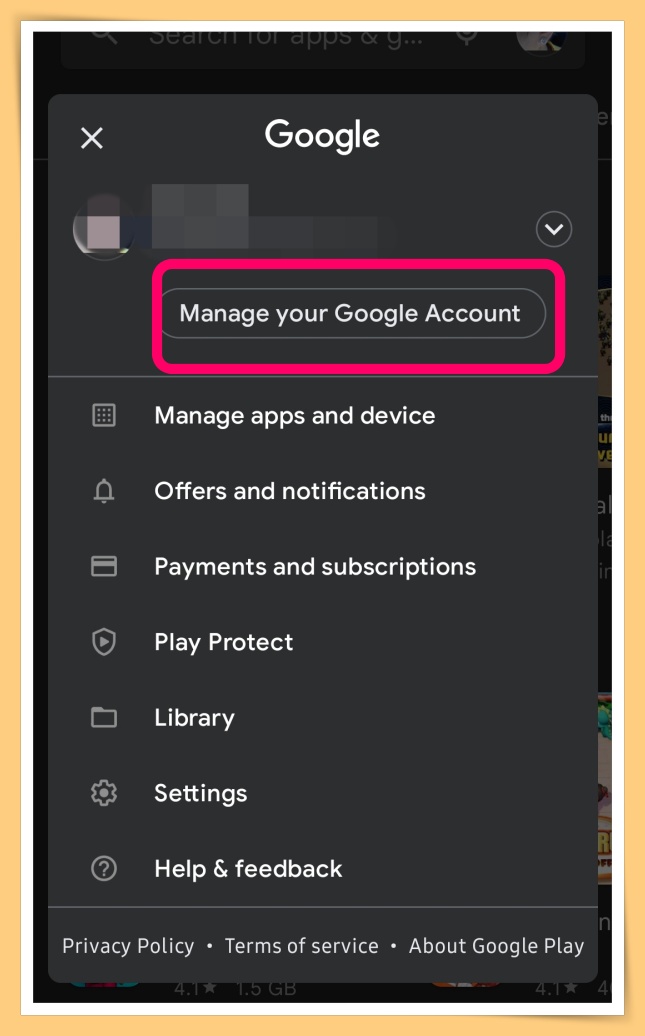Image resolution: width=645 pixels, height=1036 pixels.
Task: Tap Manage your Google Account button
Action: click(x=350, y=314)
